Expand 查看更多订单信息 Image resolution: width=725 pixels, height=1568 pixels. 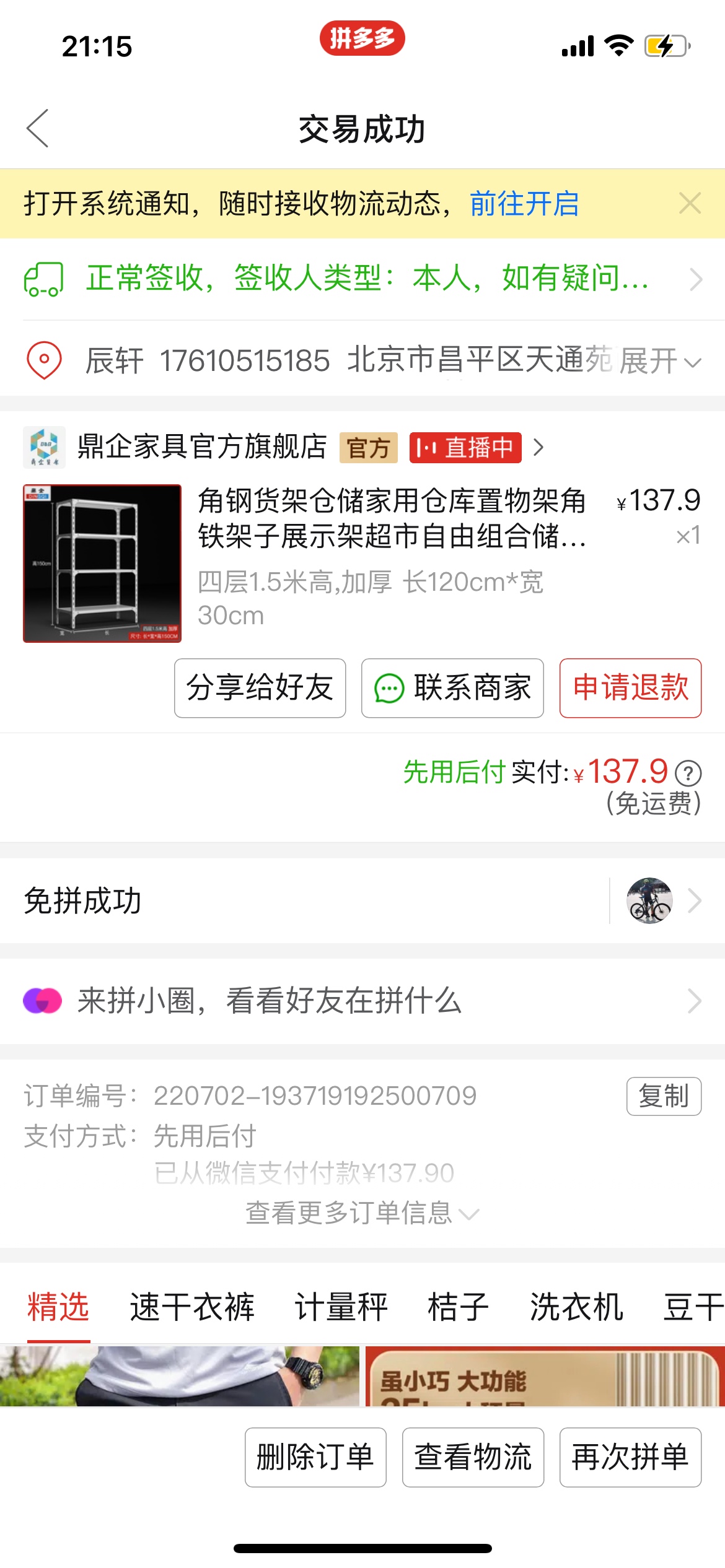click(362, 1213)
